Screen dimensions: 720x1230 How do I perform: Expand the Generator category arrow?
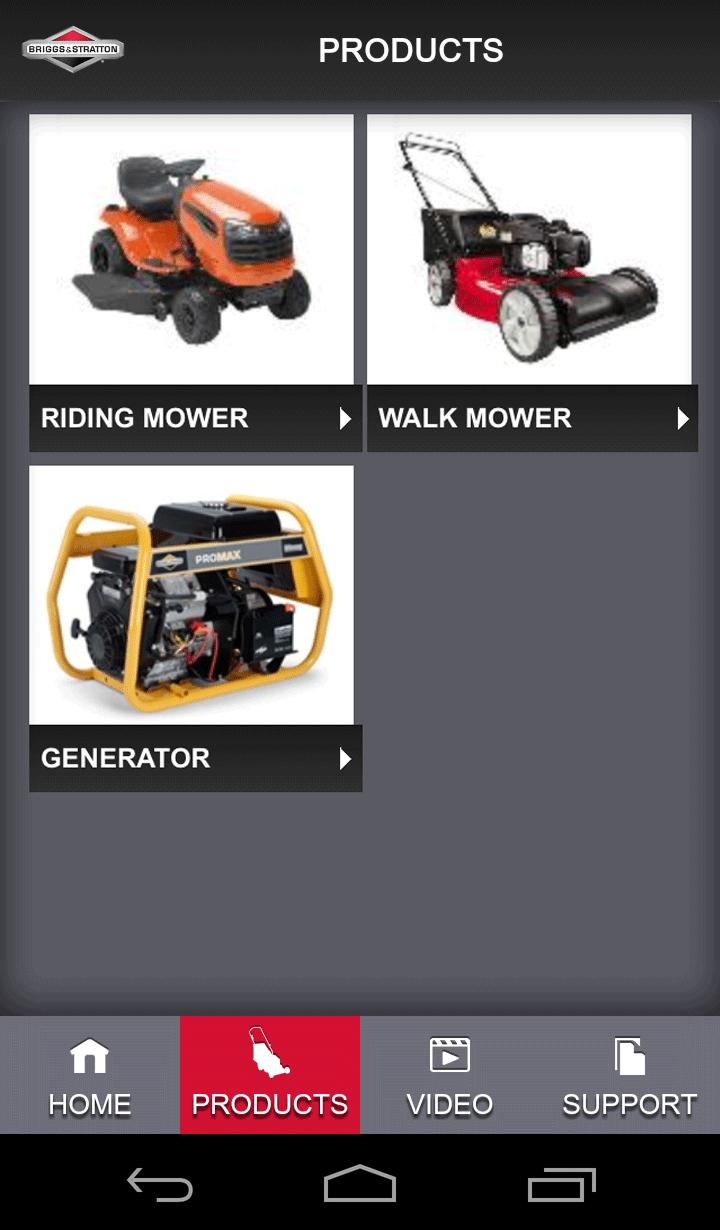pos(344,758)
